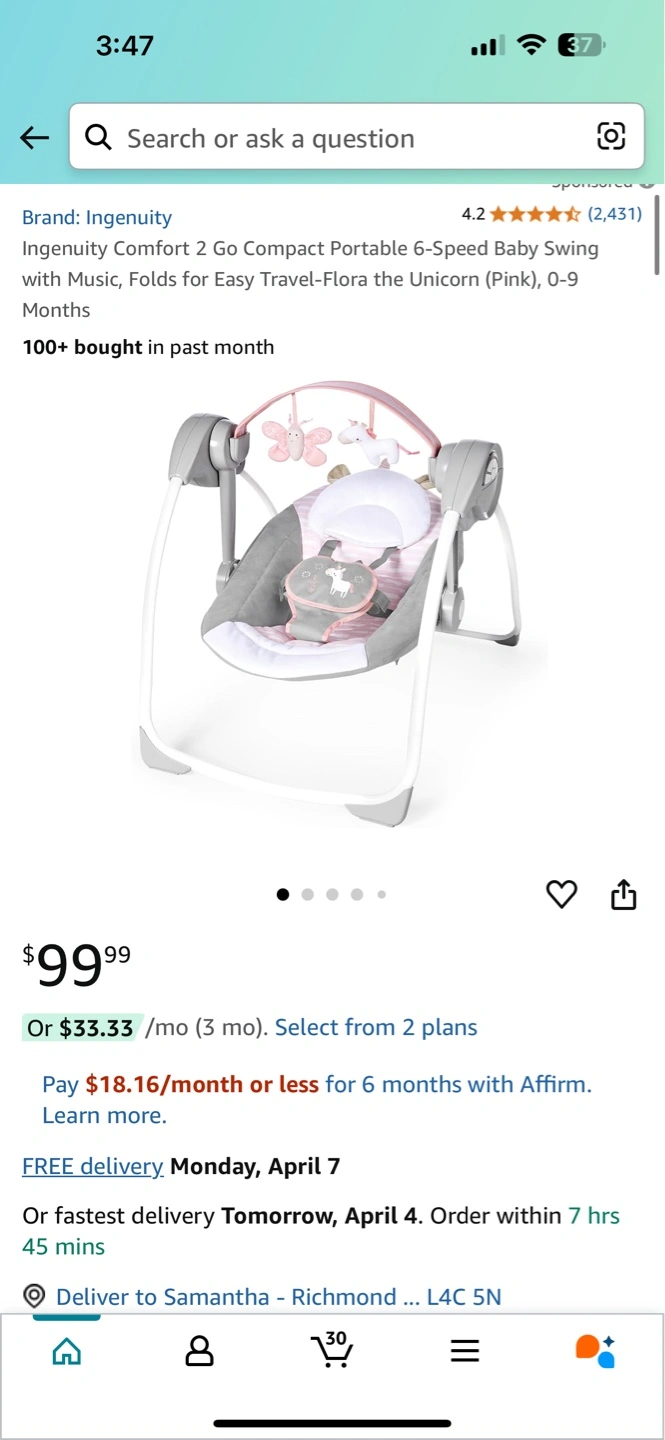Tap the image page indicator dots
Screen dimensions: 665x1440
point(331,895)
